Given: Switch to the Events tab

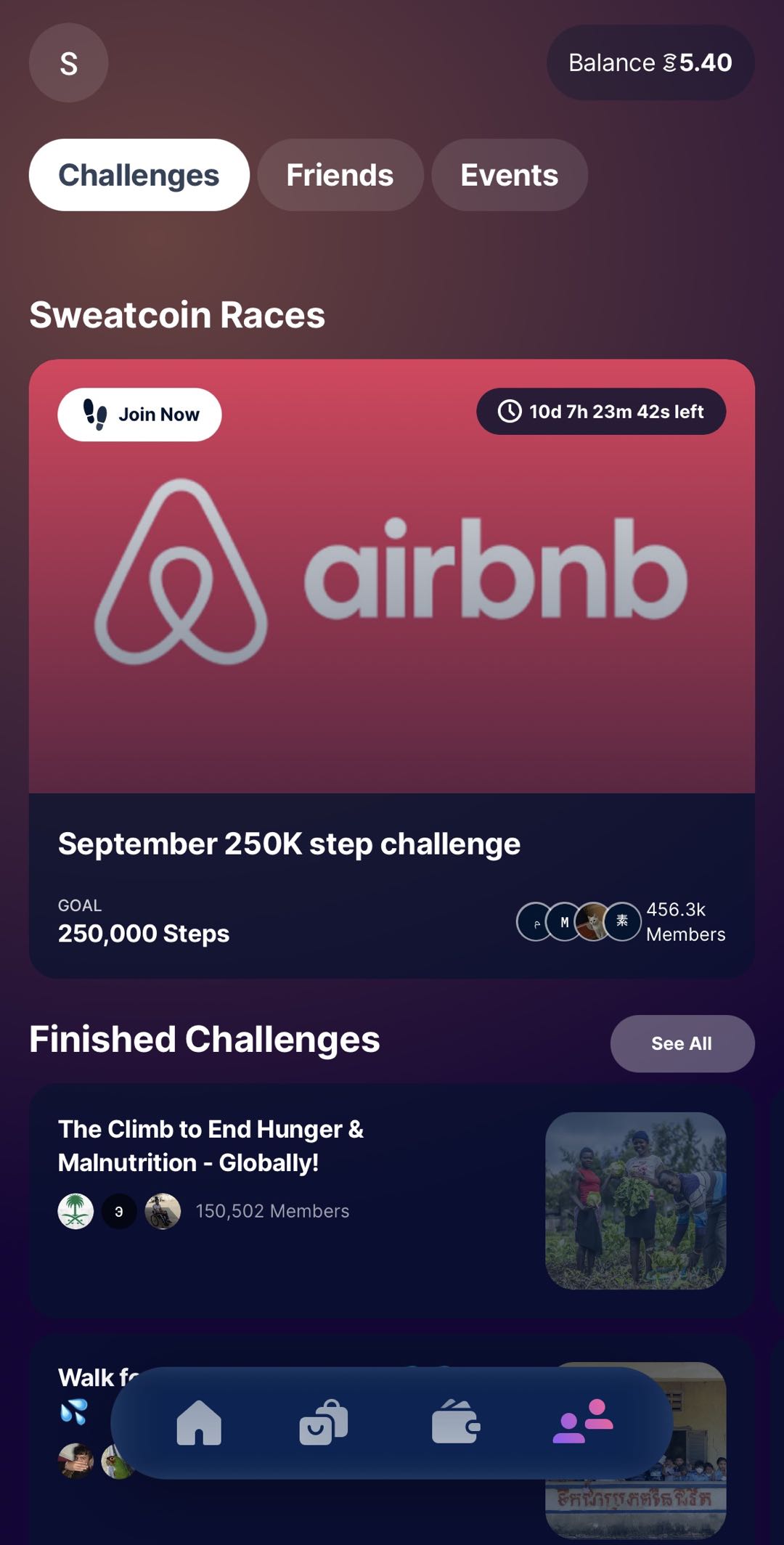Looking at the screenshot, I should tap(510, 175).
